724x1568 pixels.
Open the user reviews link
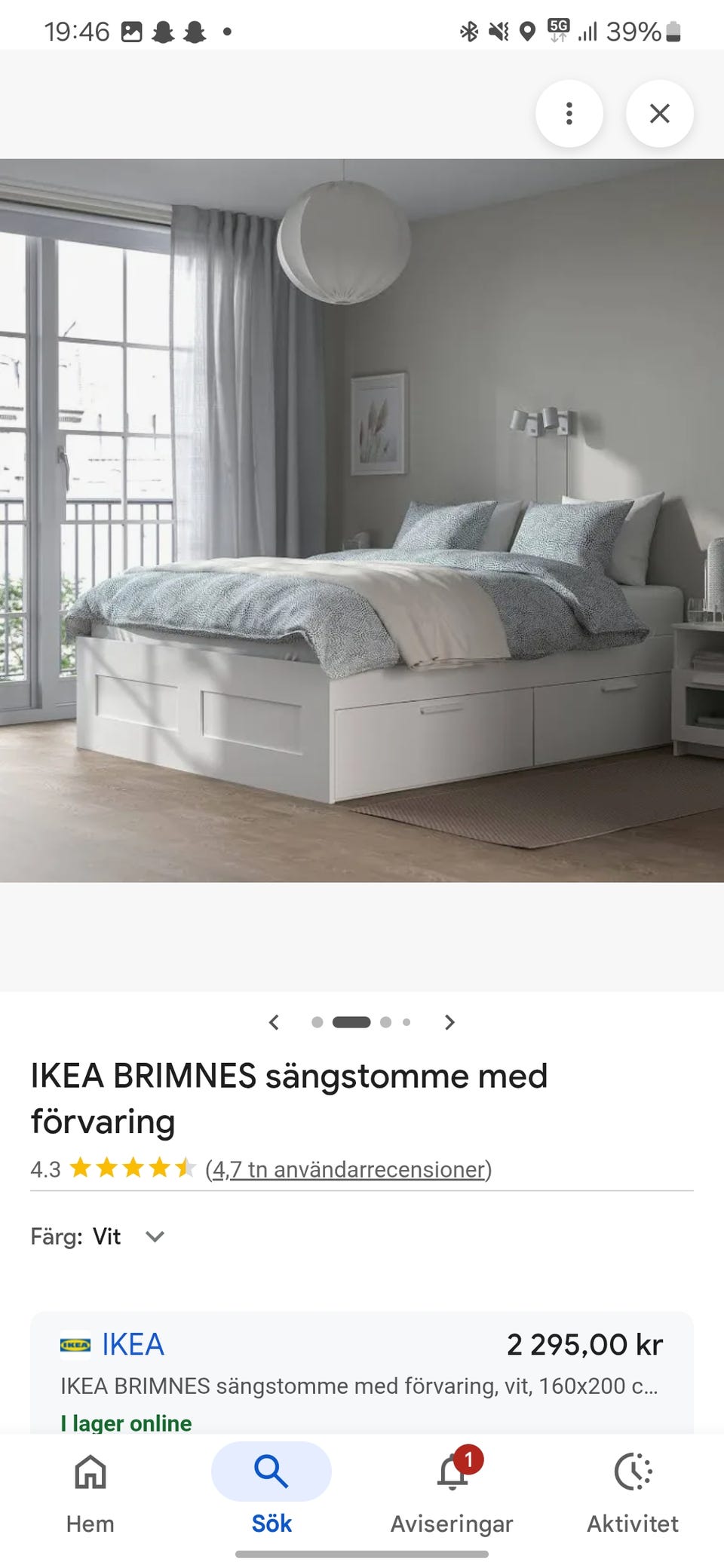pos(348,1168)
